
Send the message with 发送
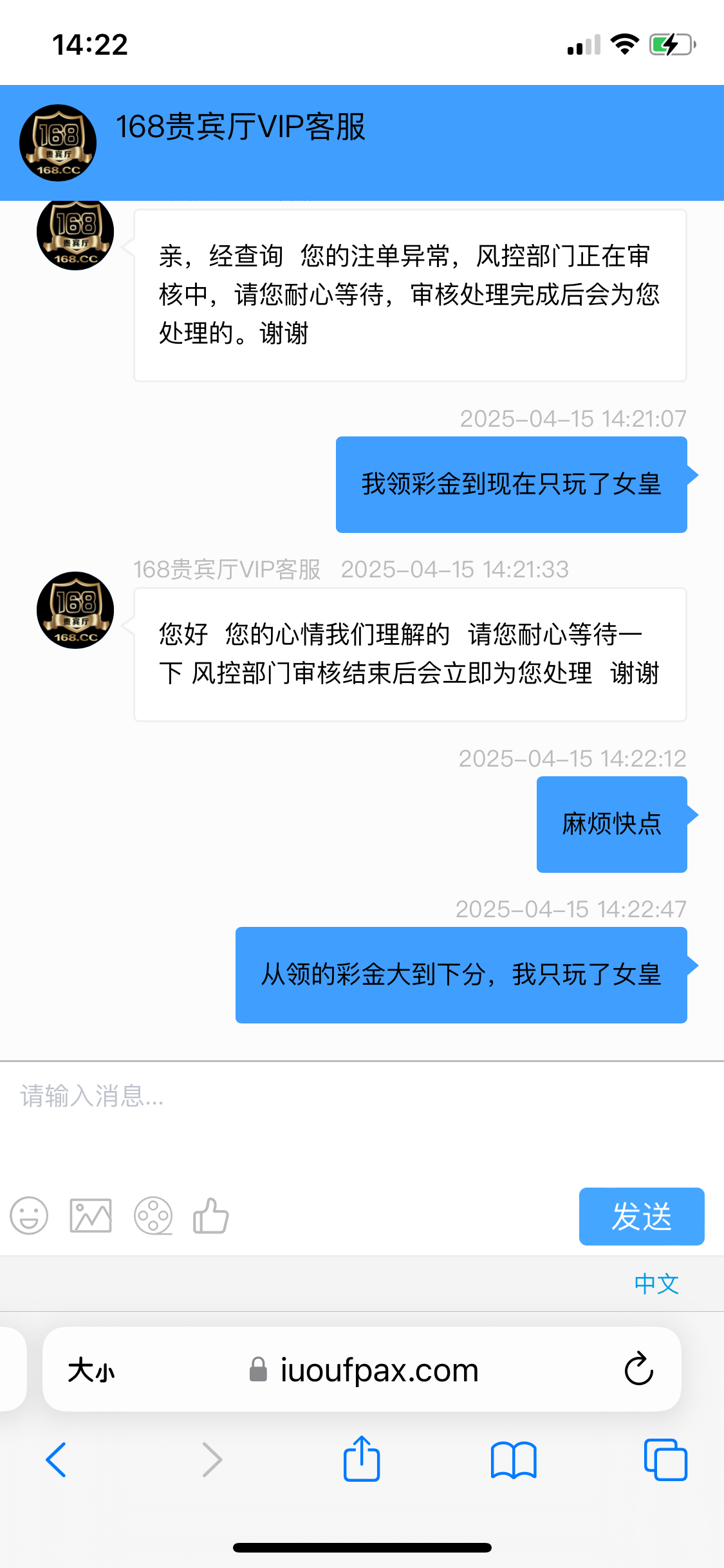pyautogui.click(x=641, y=1216)
